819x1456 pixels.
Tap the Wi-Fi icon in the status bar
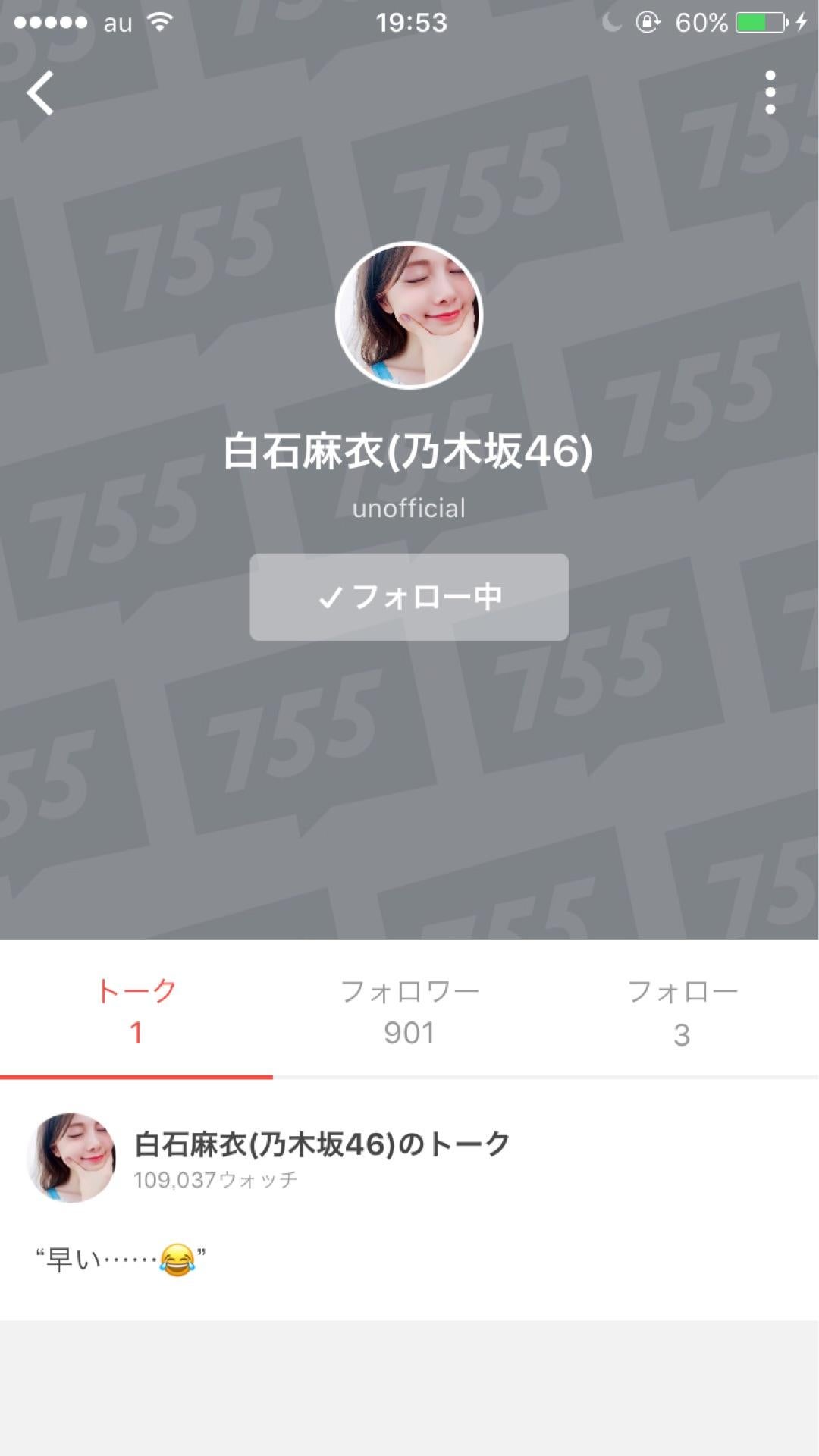coord(159,23)
